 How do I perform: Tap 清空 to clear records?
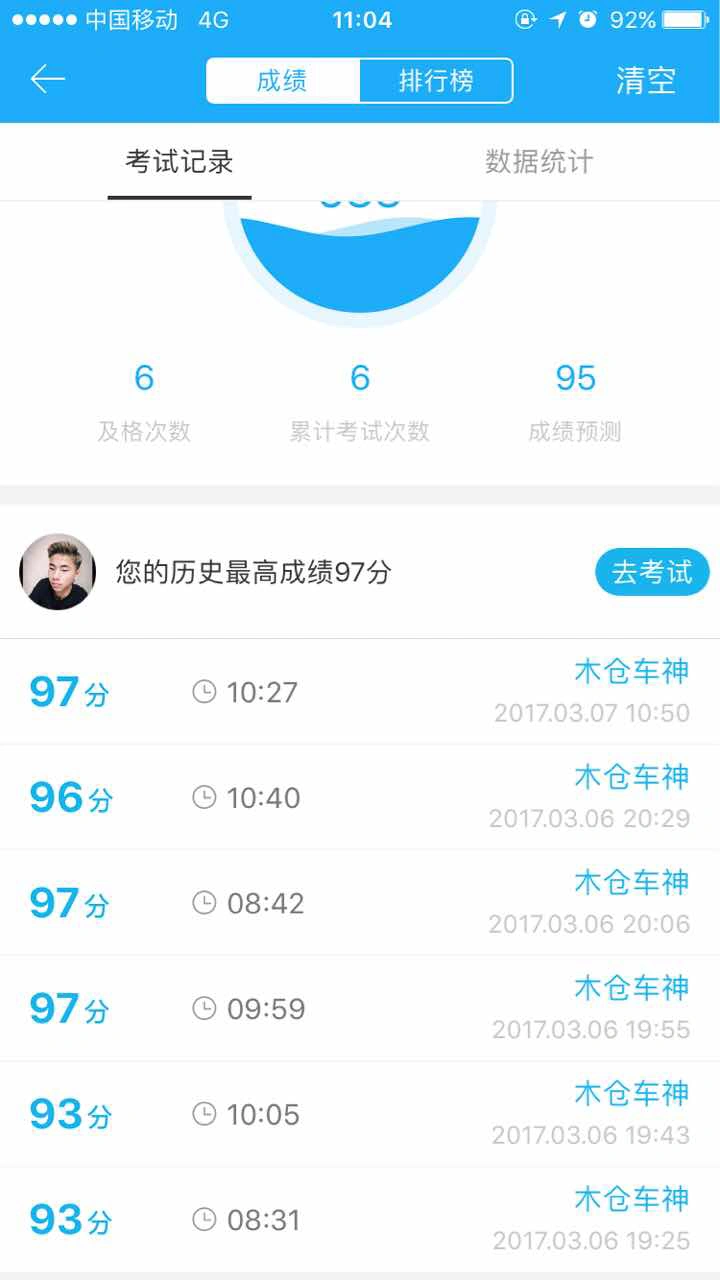[x=646, y=81]
